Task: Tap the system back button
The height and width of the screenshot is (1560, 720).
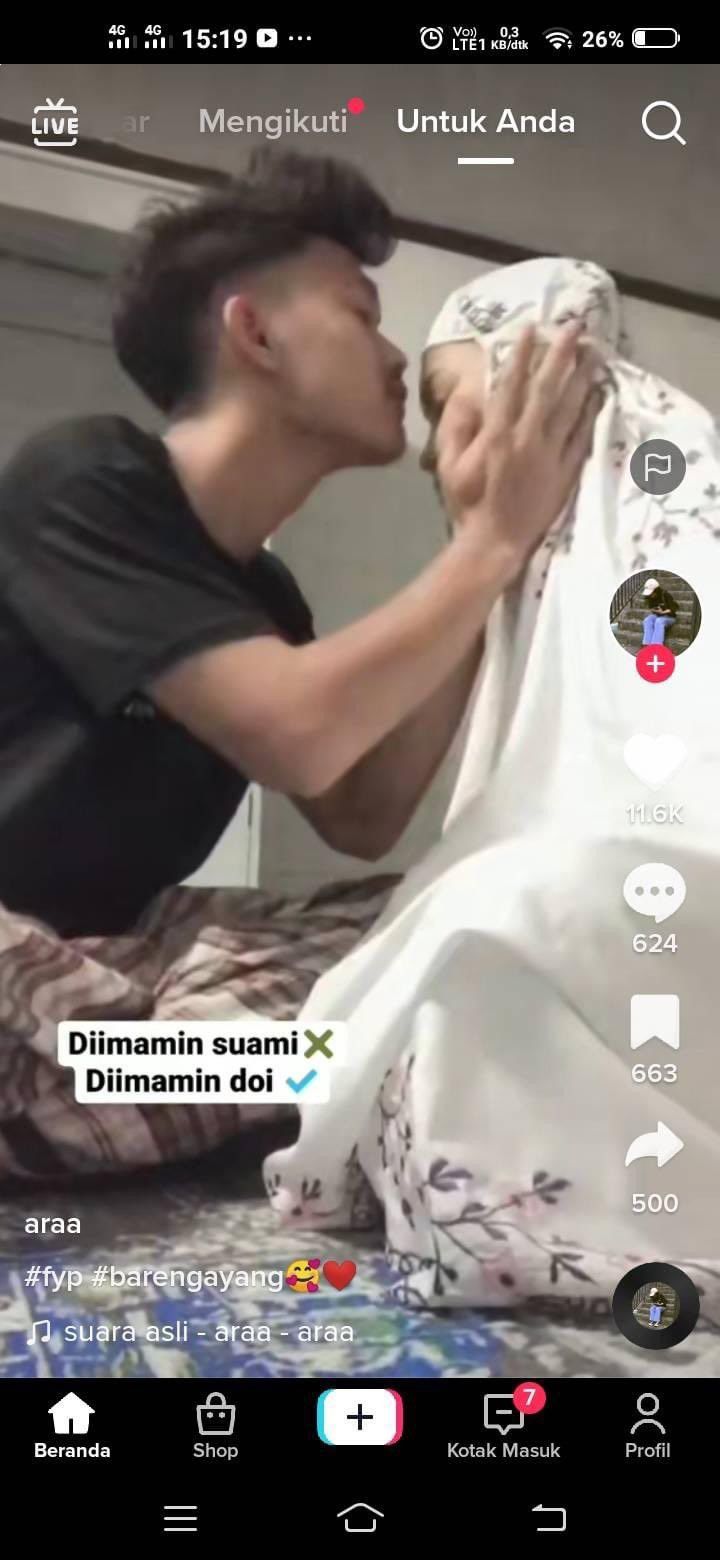Action: tap(548, 1518)
